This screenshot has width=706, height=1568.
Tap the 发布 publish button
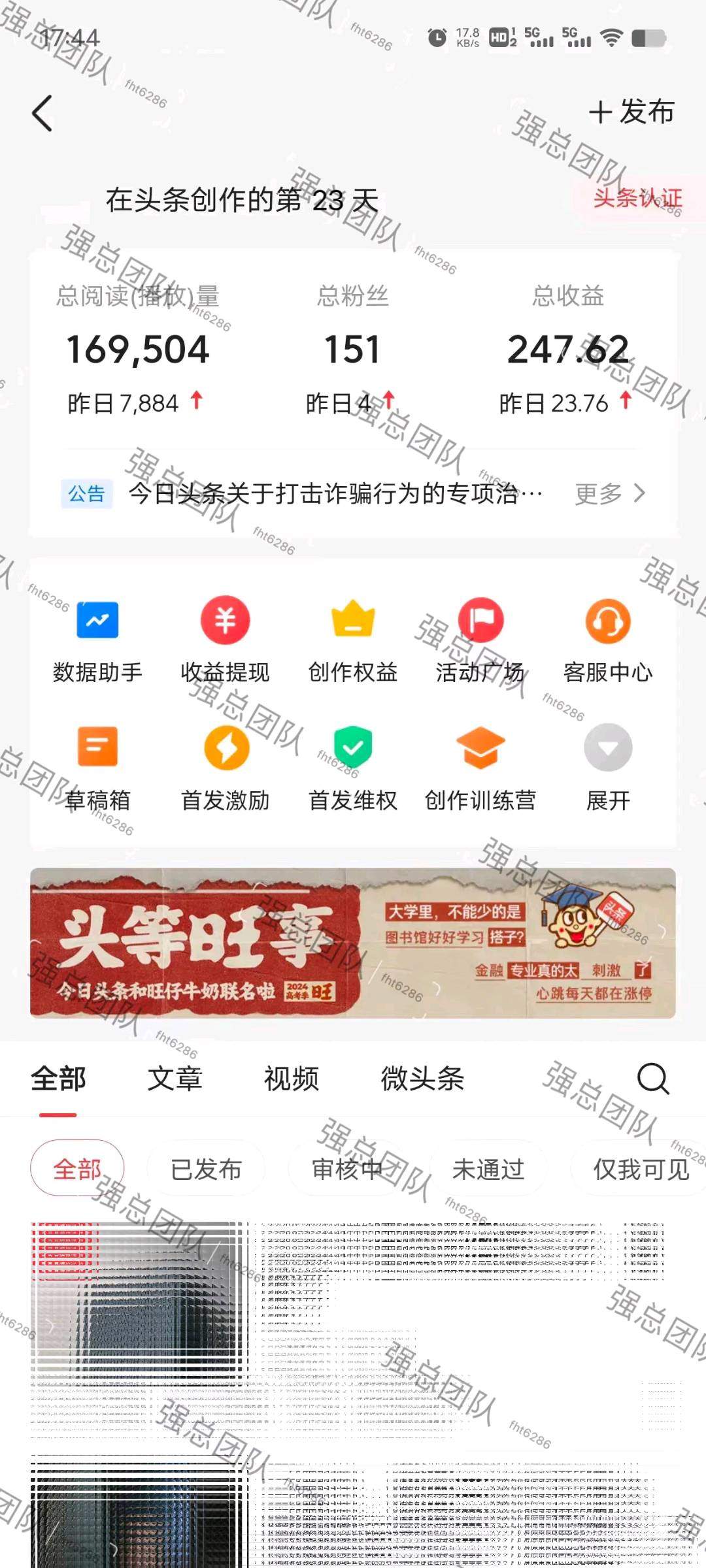coord(631,112)
